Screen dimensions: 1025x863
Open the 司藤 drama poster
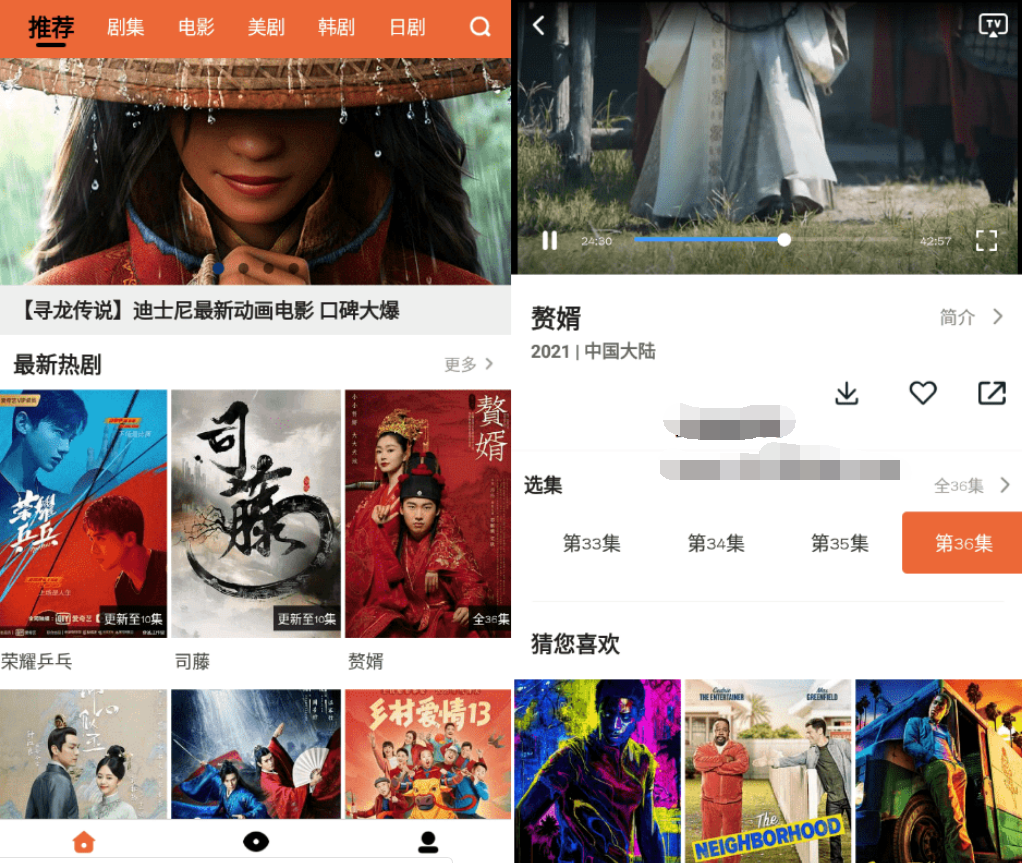[256, 513]
